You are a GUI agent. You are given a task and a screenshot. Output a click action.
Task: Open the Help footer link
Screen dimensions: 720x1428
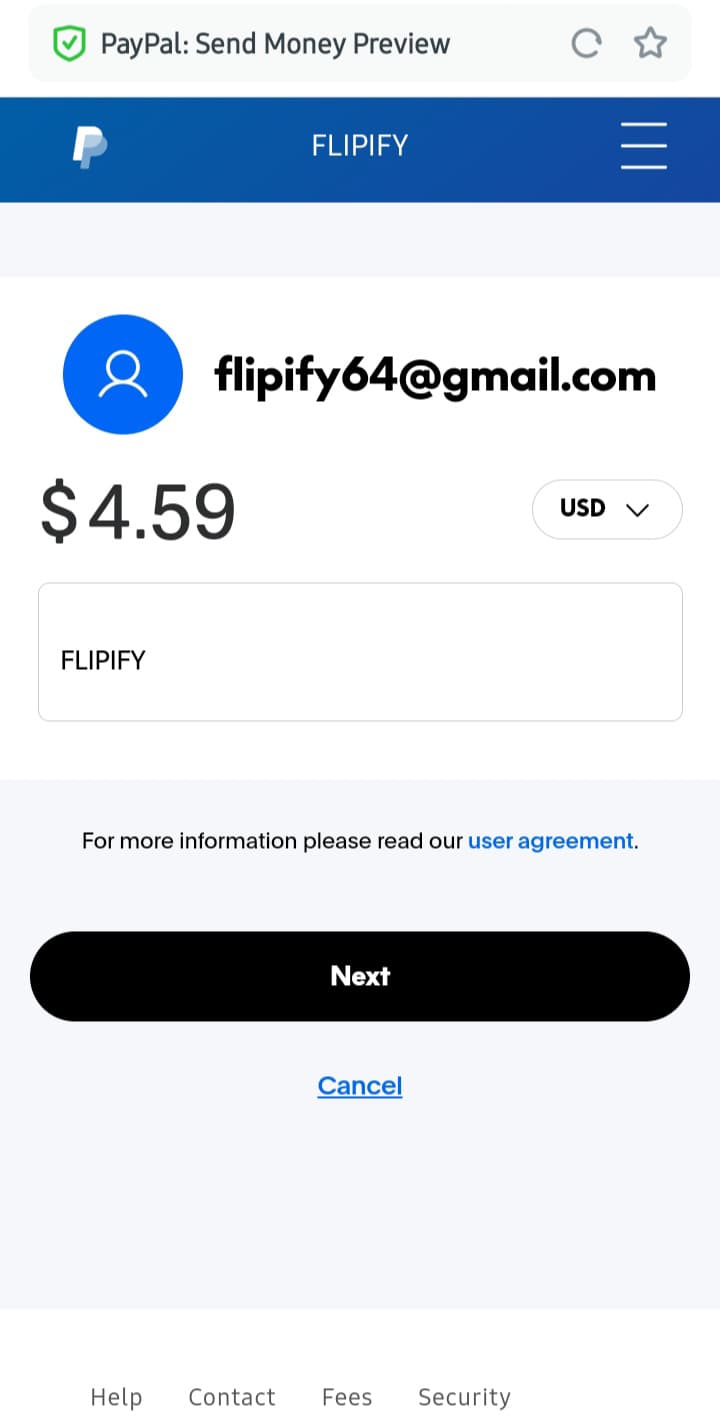[116, 1397]
